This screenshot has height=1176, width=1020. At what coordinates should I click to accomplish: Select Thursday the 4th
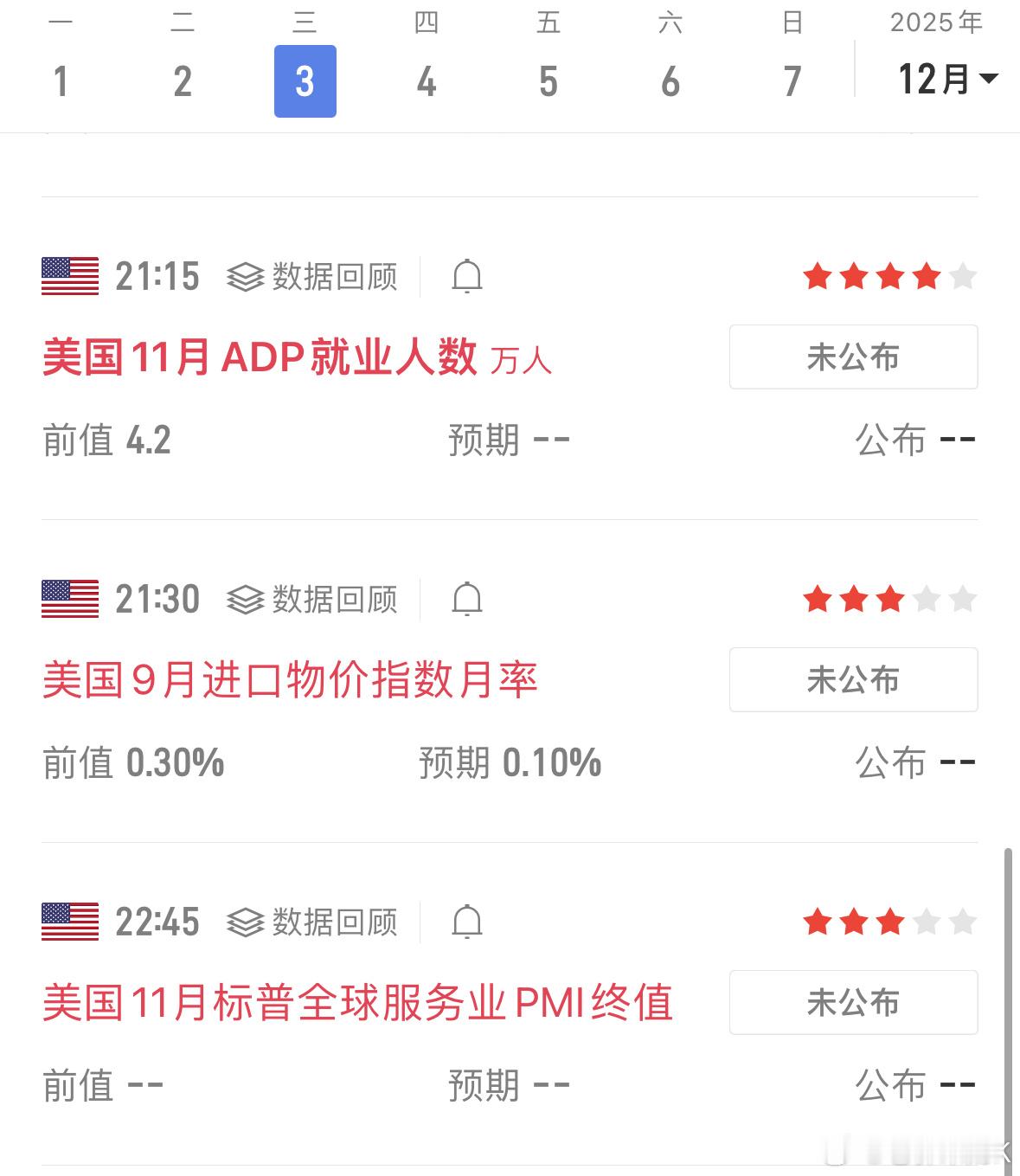[x=427, y=81]
